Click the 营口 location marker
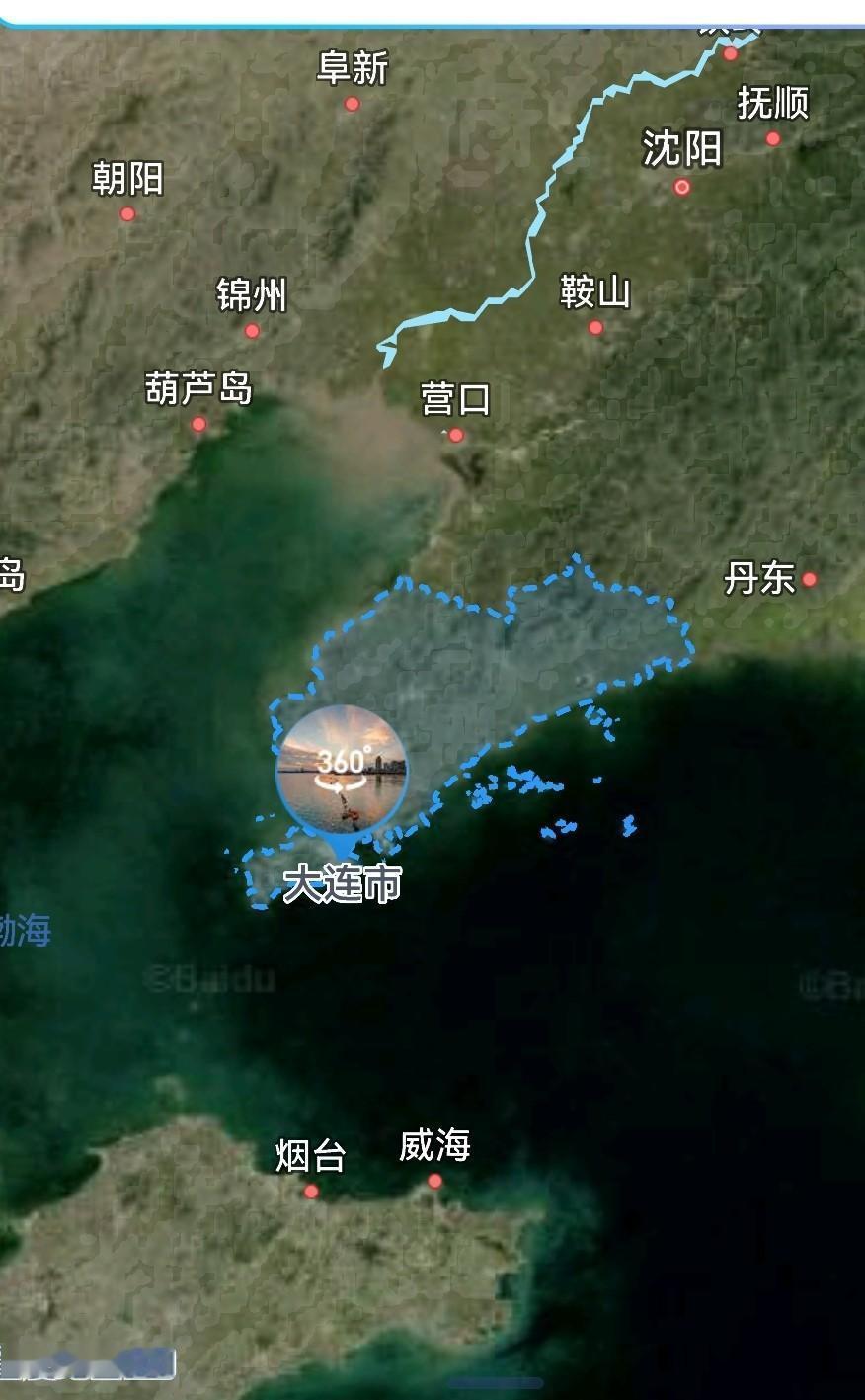The width and height of the screenshot is (865, 1400). [x=455, y=434]
